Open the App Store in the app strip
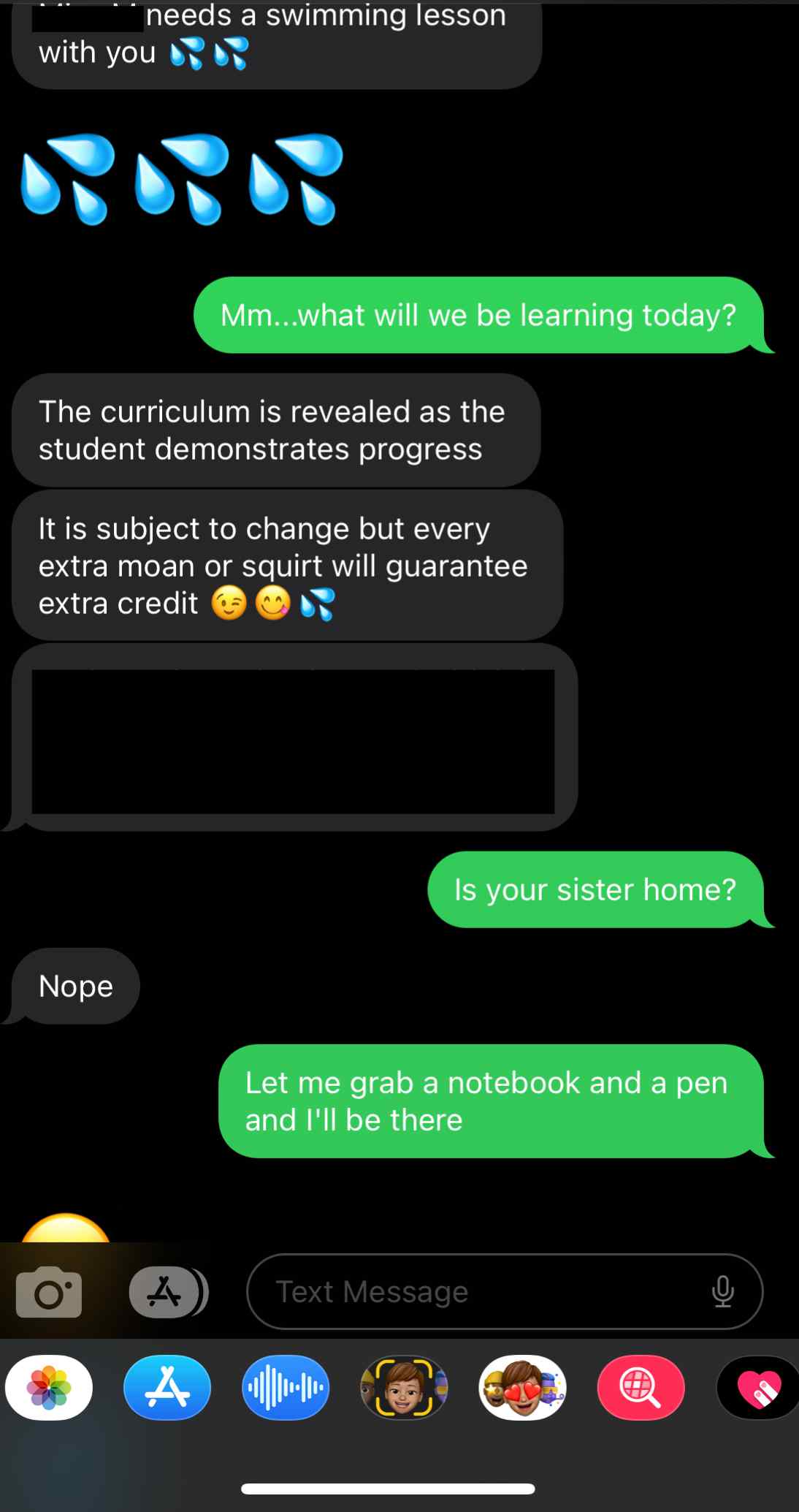799x1512 pixels. [167, 1387]
